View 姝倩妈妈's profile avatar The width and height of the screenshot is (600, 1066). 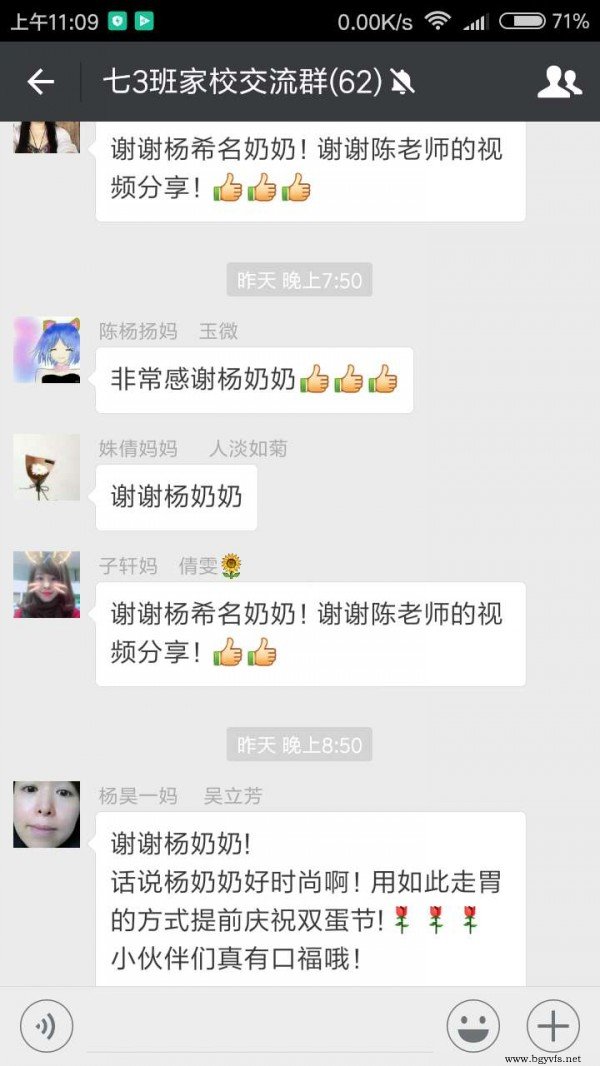tap(46, 467)
